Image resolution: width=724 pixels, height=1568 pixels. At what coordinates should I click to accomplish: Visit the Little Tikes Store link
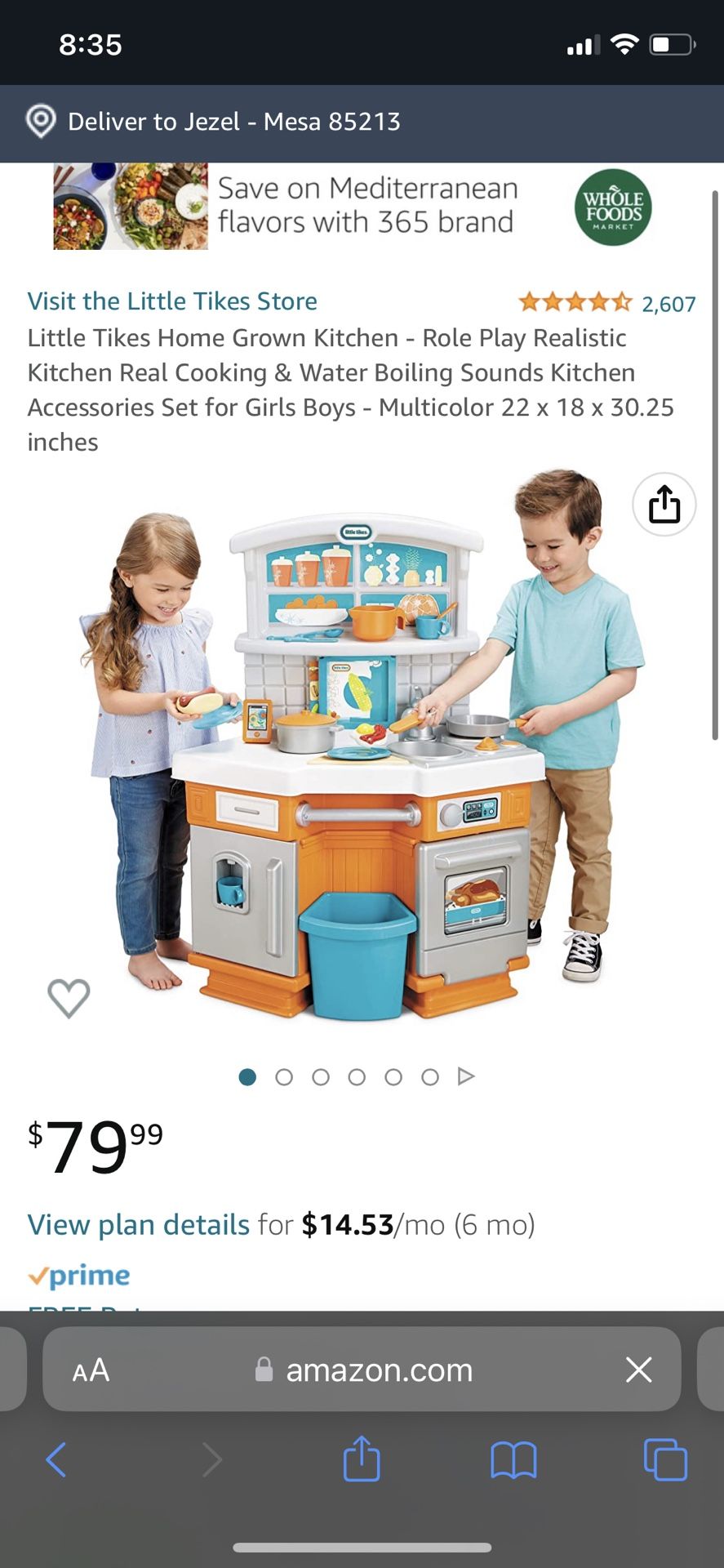point(172,301)
